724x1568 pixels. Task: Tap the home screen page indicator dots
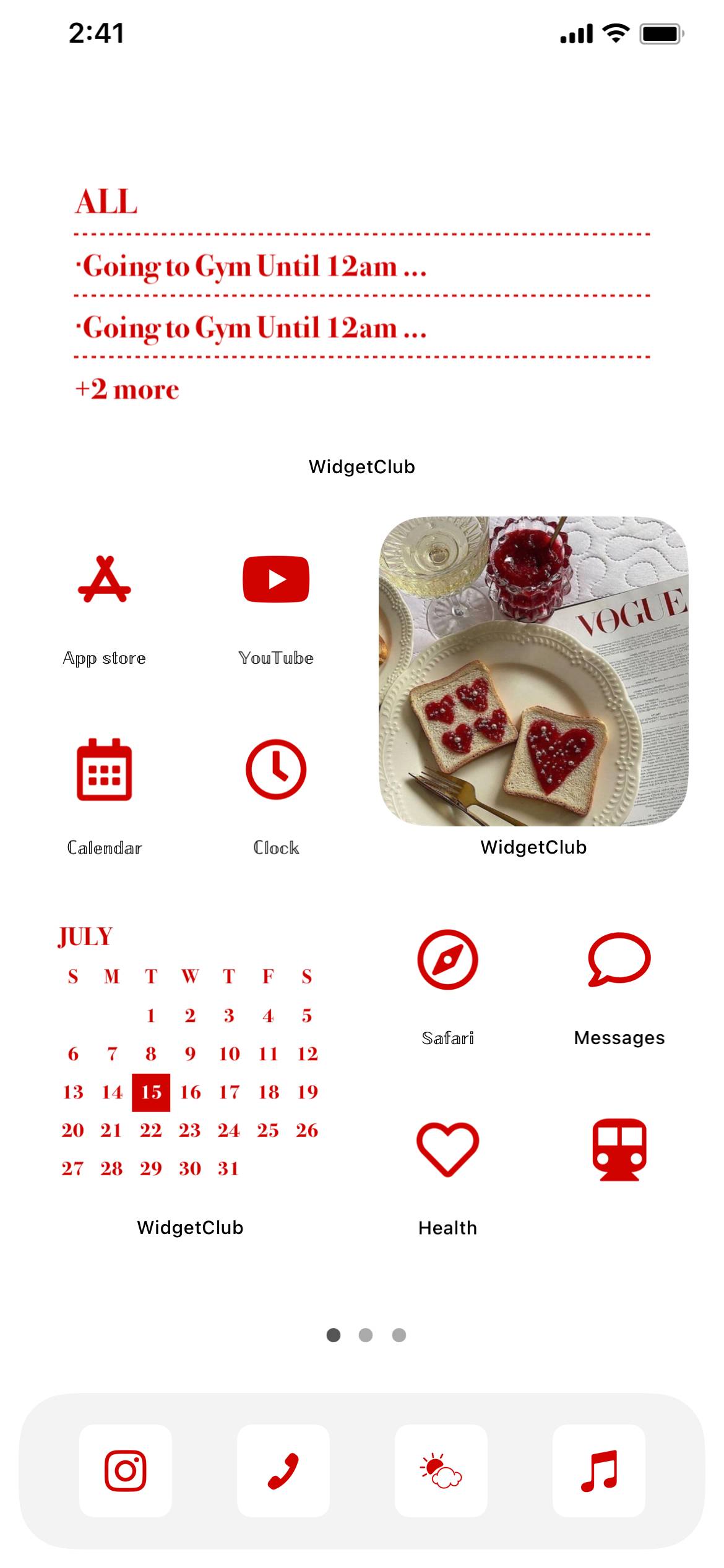[366, 1335]
